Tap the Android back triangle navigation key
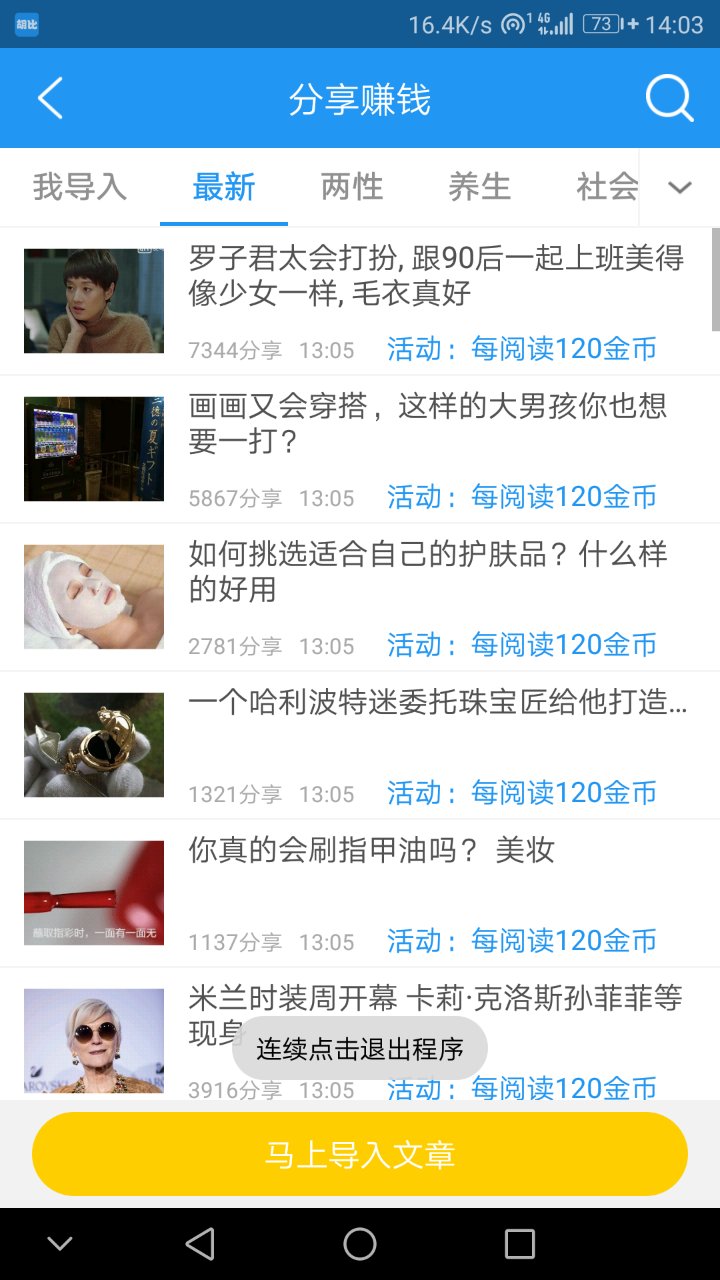 coord(200,1243)
